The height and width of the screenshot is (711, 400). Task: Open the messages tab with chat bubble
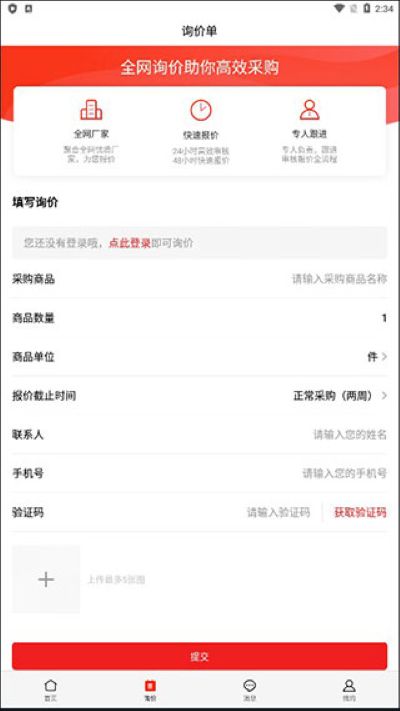(x=249, y=690)
